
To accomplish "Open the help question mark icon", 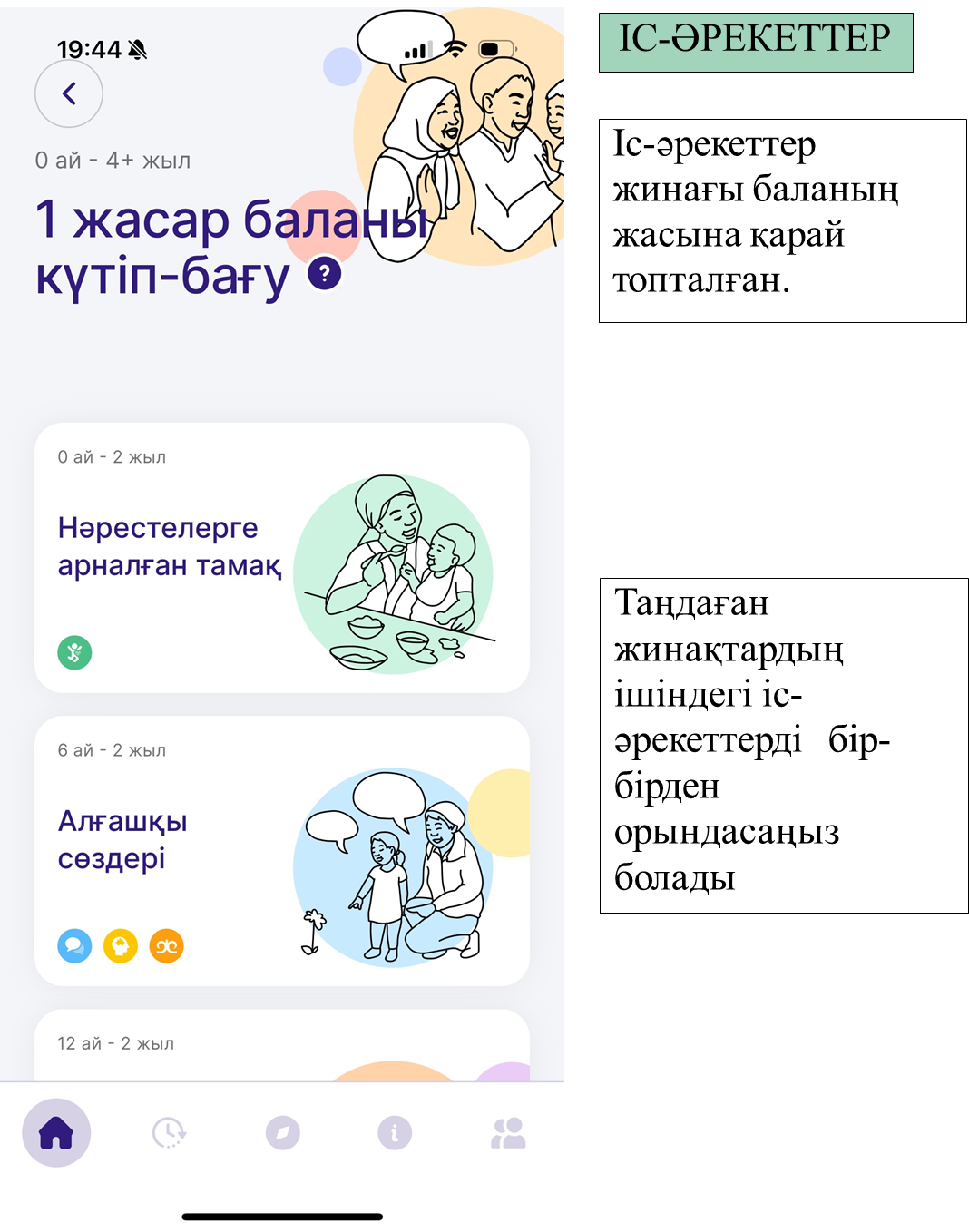I will pos(324,273).
